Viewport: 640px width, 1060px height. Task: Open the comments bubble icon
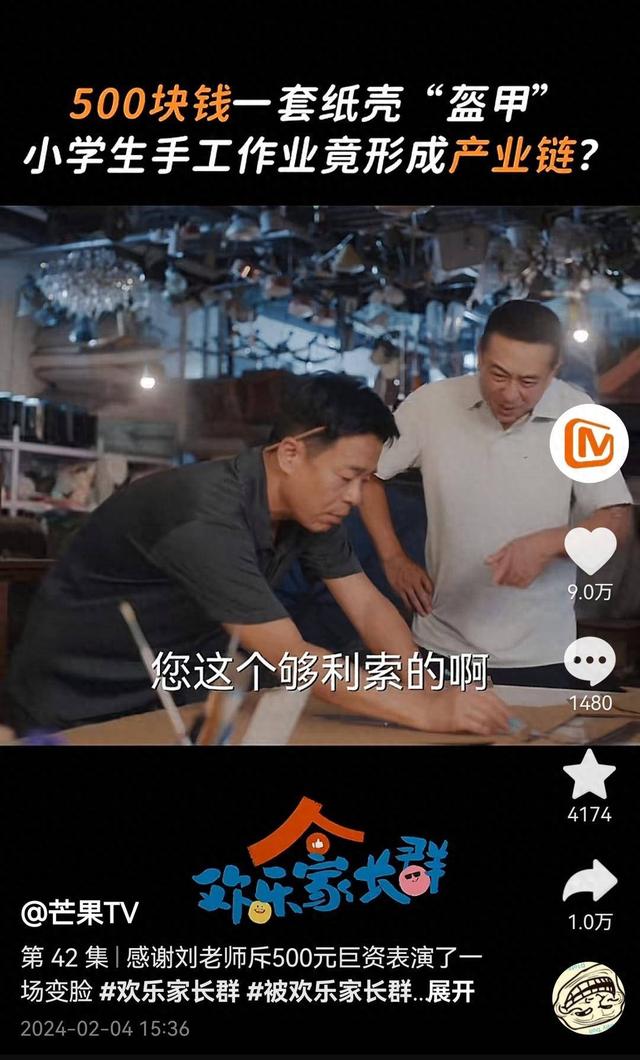589,660
